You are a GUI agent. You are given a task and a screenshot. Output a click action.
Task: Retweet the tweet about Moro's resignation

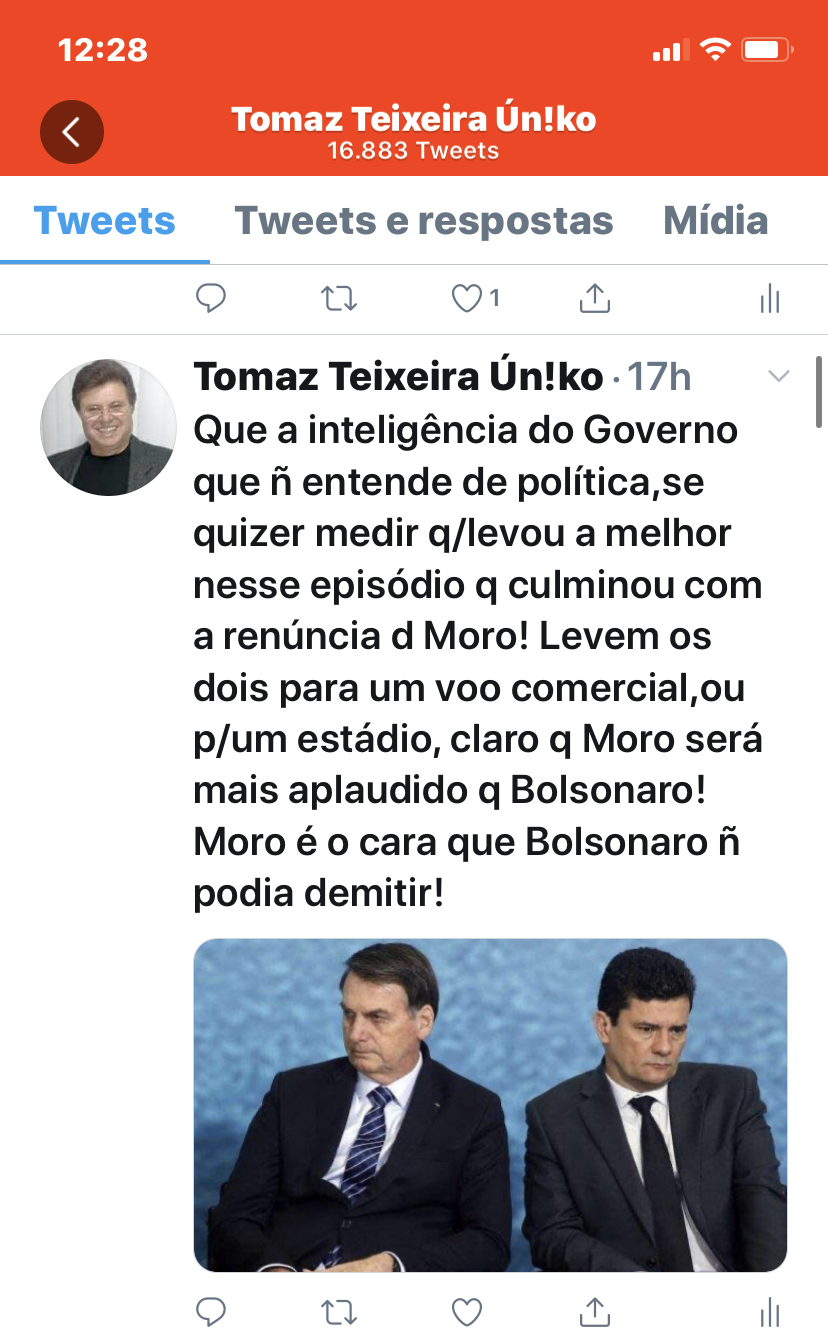(x=340, y=1311)
